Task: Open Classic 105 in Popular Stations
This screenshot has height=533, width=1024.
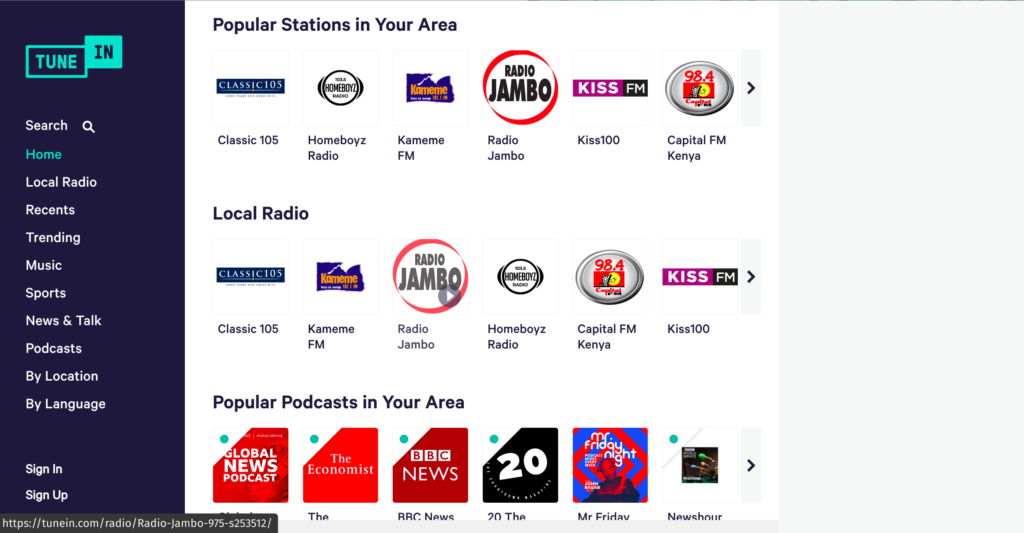Action: click(x=250, y=88)
